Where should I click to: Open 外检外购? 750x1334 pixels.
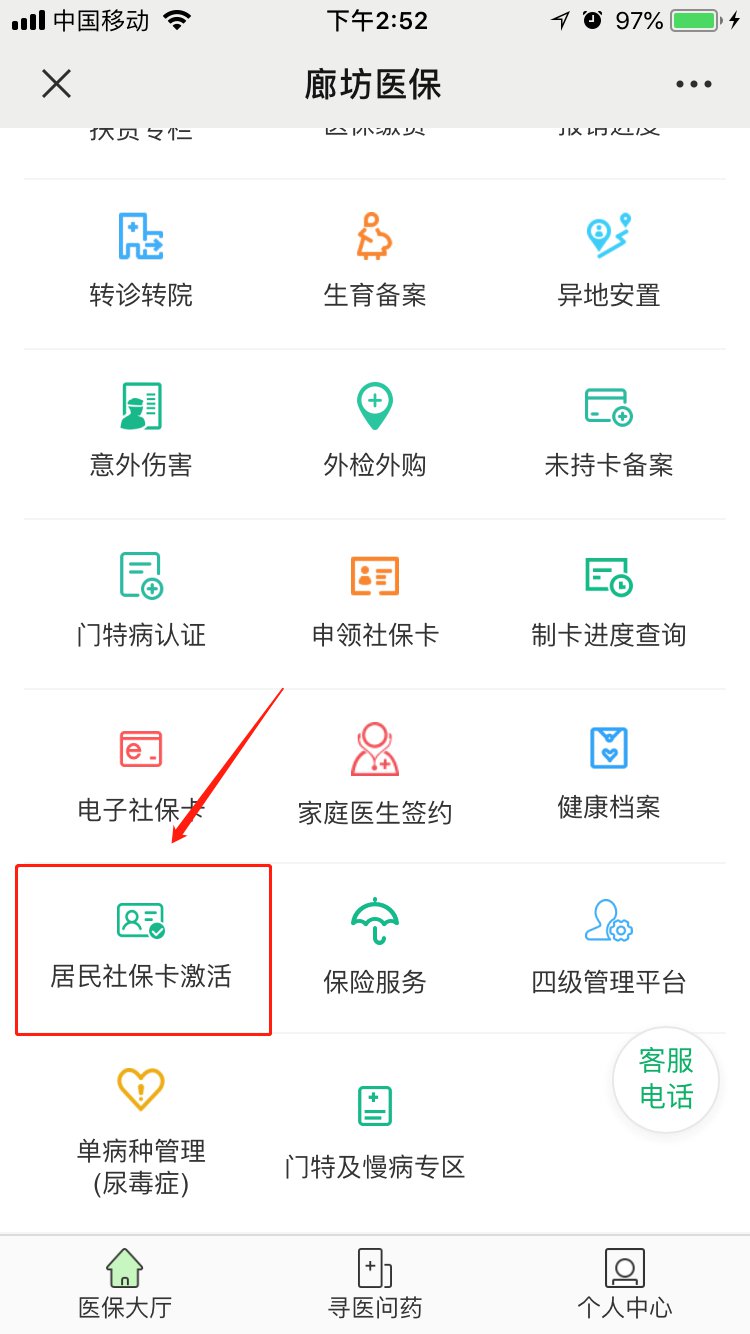point(375,429)
